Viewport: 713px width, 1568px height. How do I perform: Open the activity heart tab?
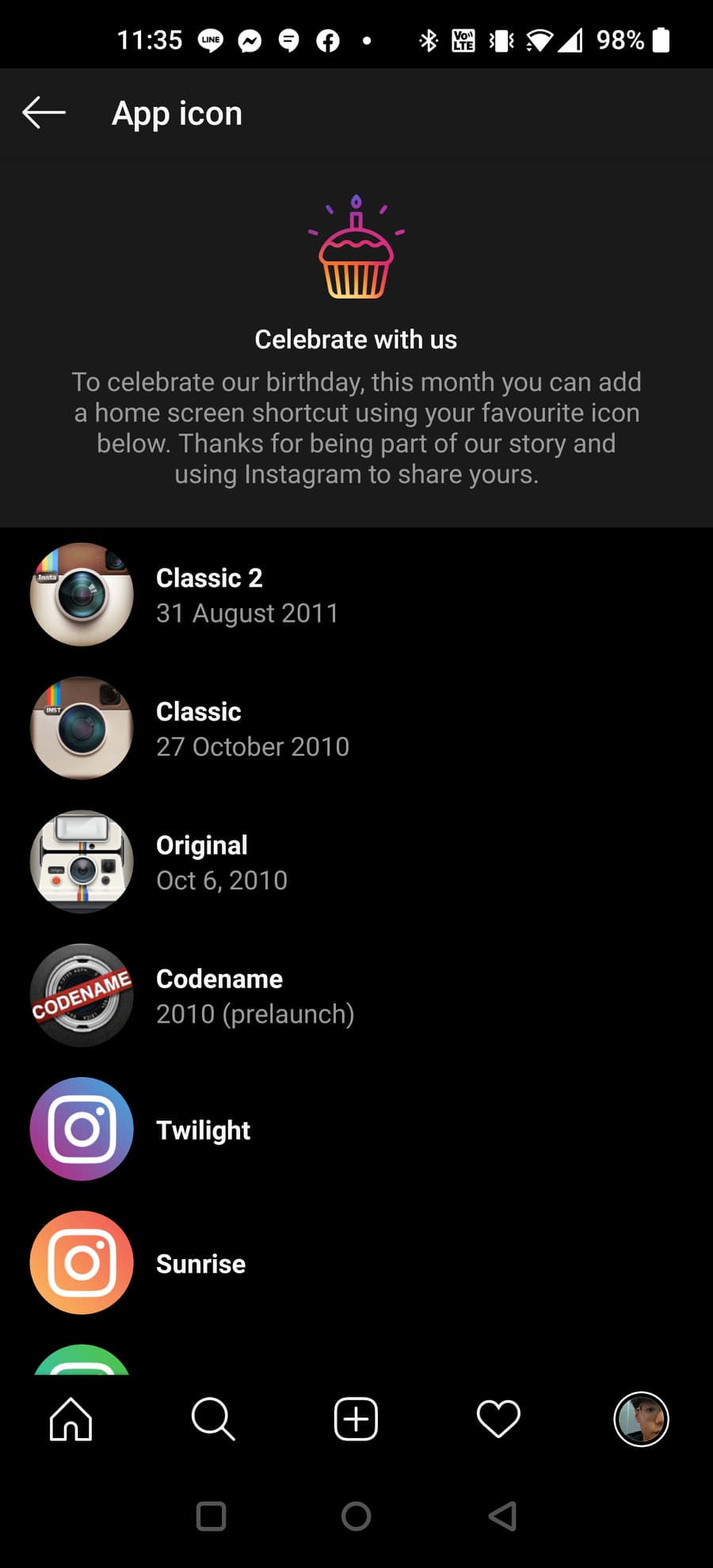(x=498, y=1418)
